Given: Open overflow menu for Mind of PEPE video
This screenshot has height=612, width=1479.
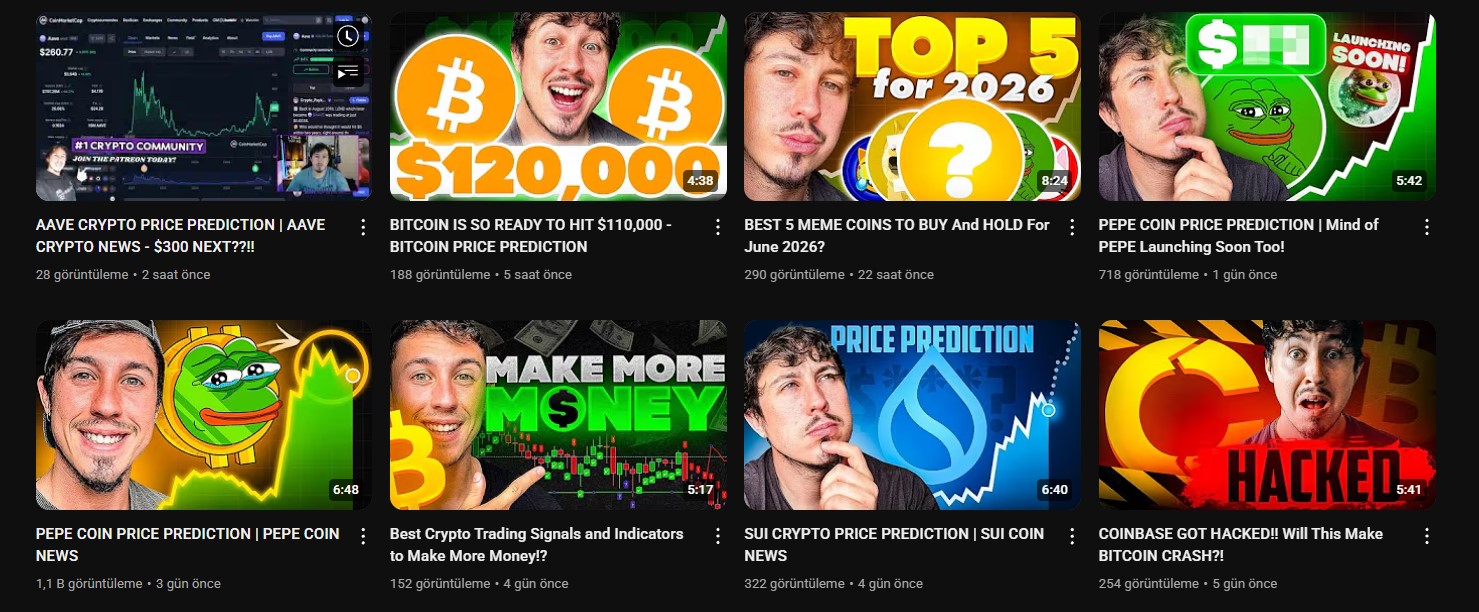Looking at the screenshot, I should tap(1426, 227).
